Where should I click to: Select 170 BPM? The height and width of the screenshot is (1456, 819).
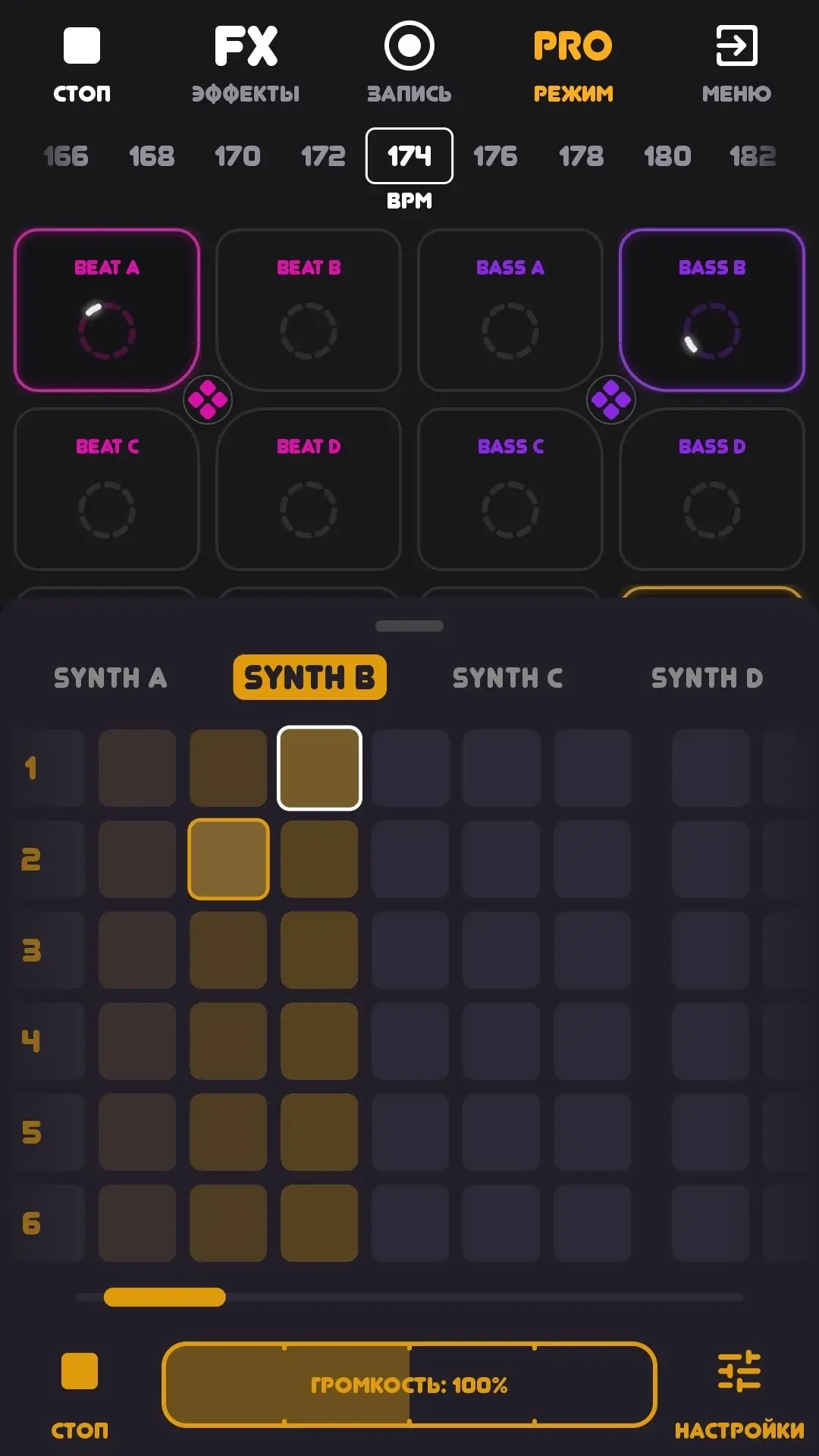click(237, 156)
